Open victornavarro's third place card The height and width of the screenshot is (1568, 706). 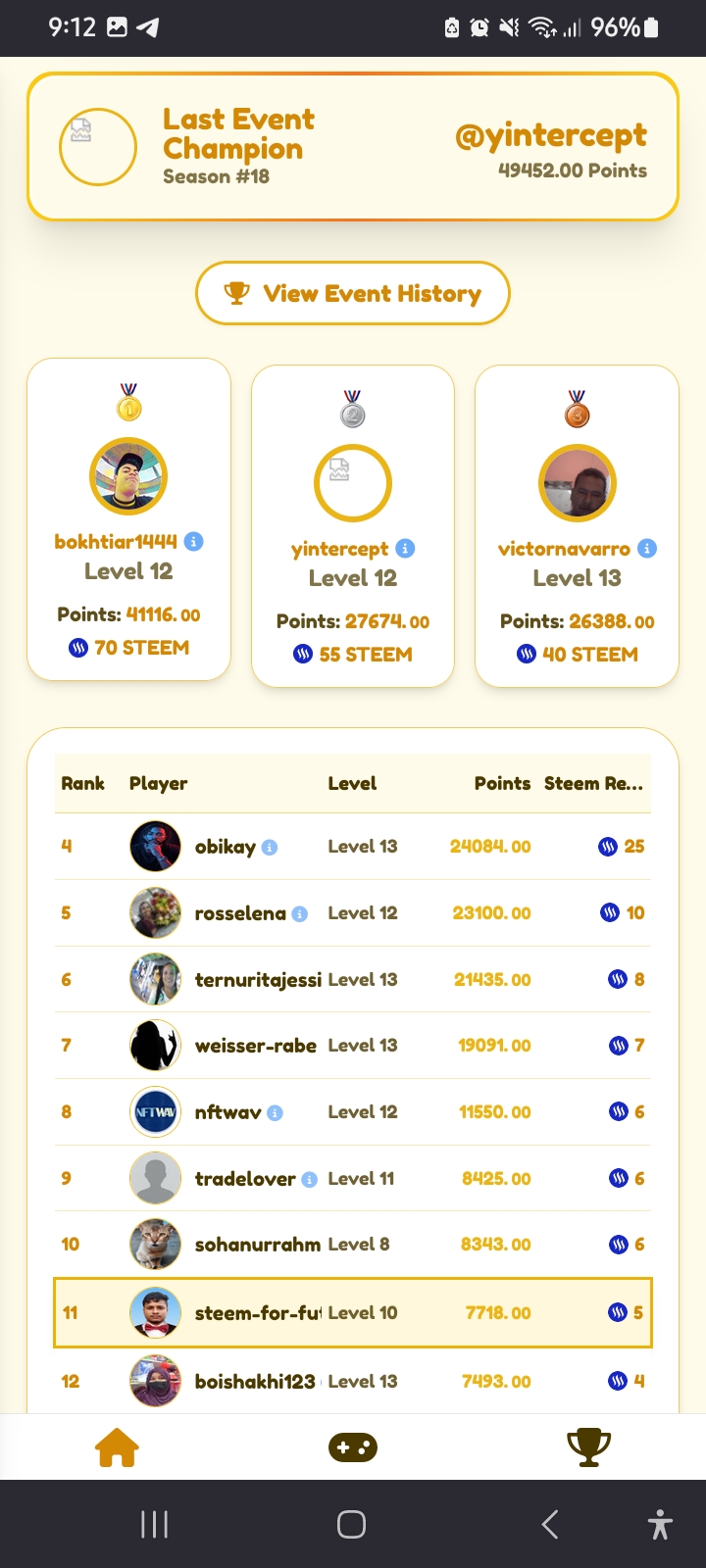click(577, 526)
